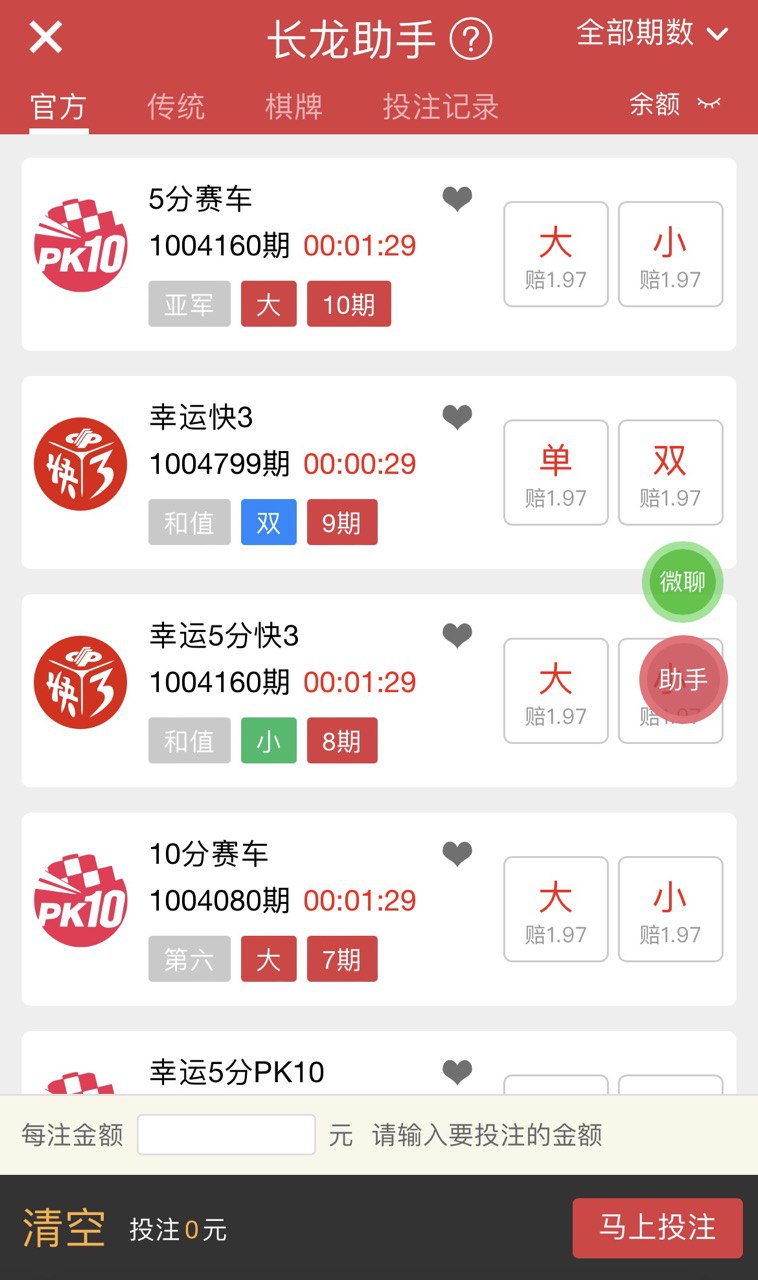
Task: Open the 投注记录 tab
Action: point(440,106)
